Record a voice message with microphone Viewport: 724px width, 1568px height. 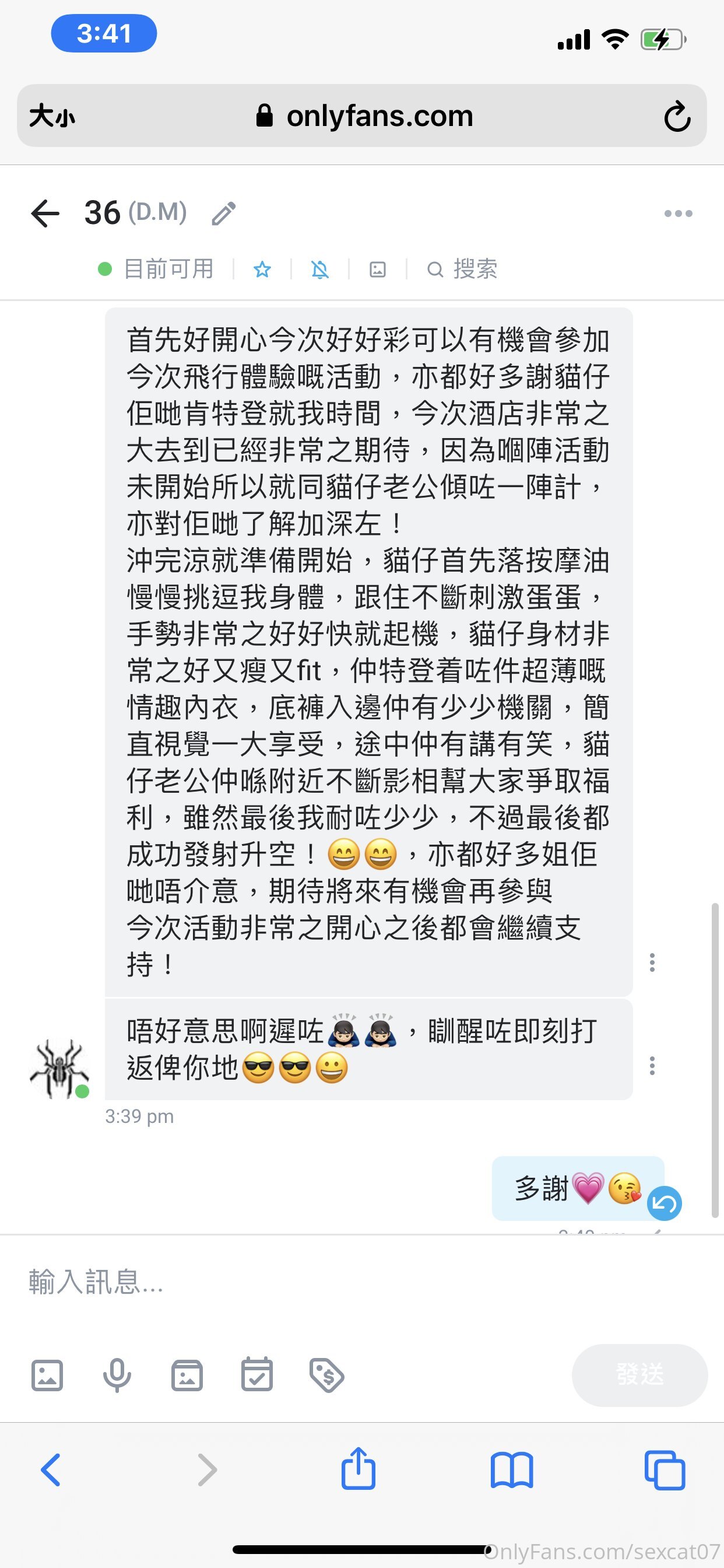pos(117,1375)
